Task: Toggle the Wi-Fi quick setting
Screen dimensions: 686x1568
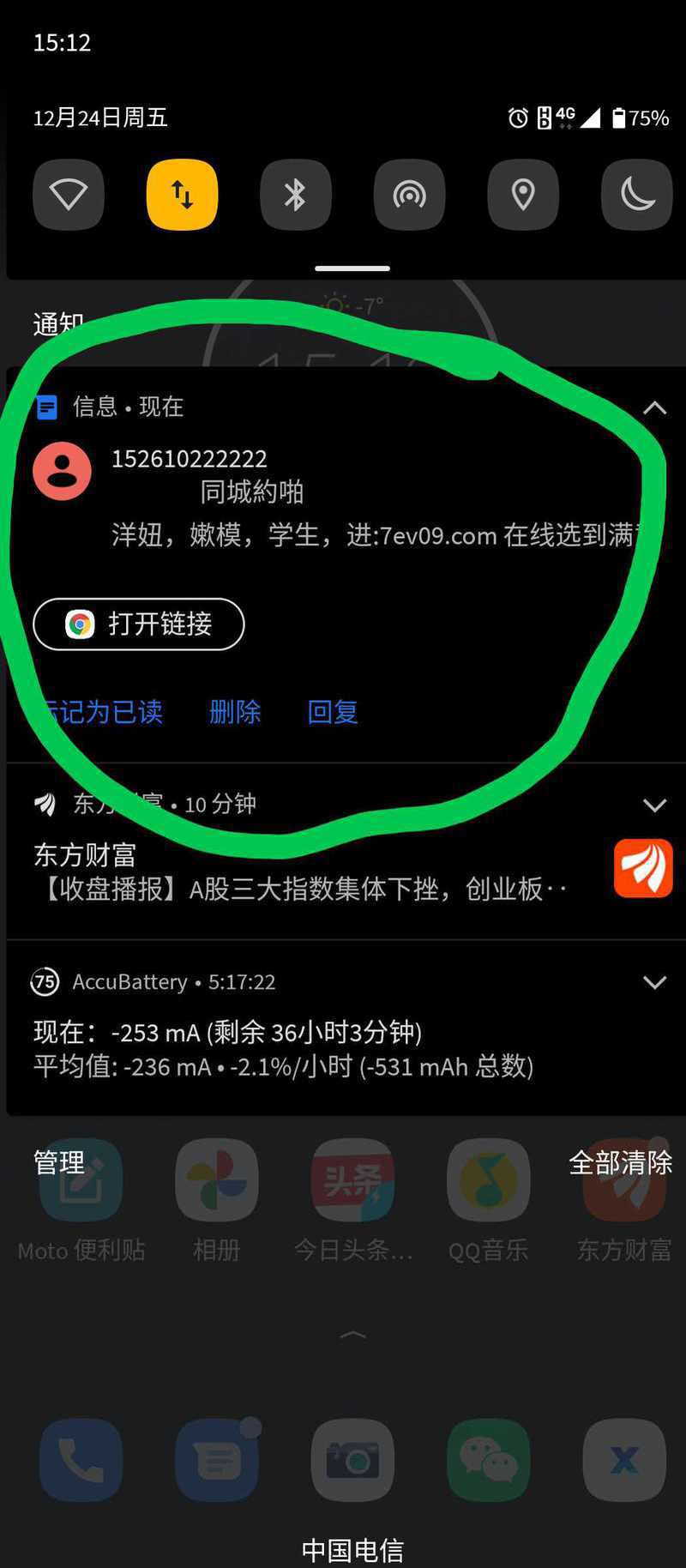Action: 69,195
